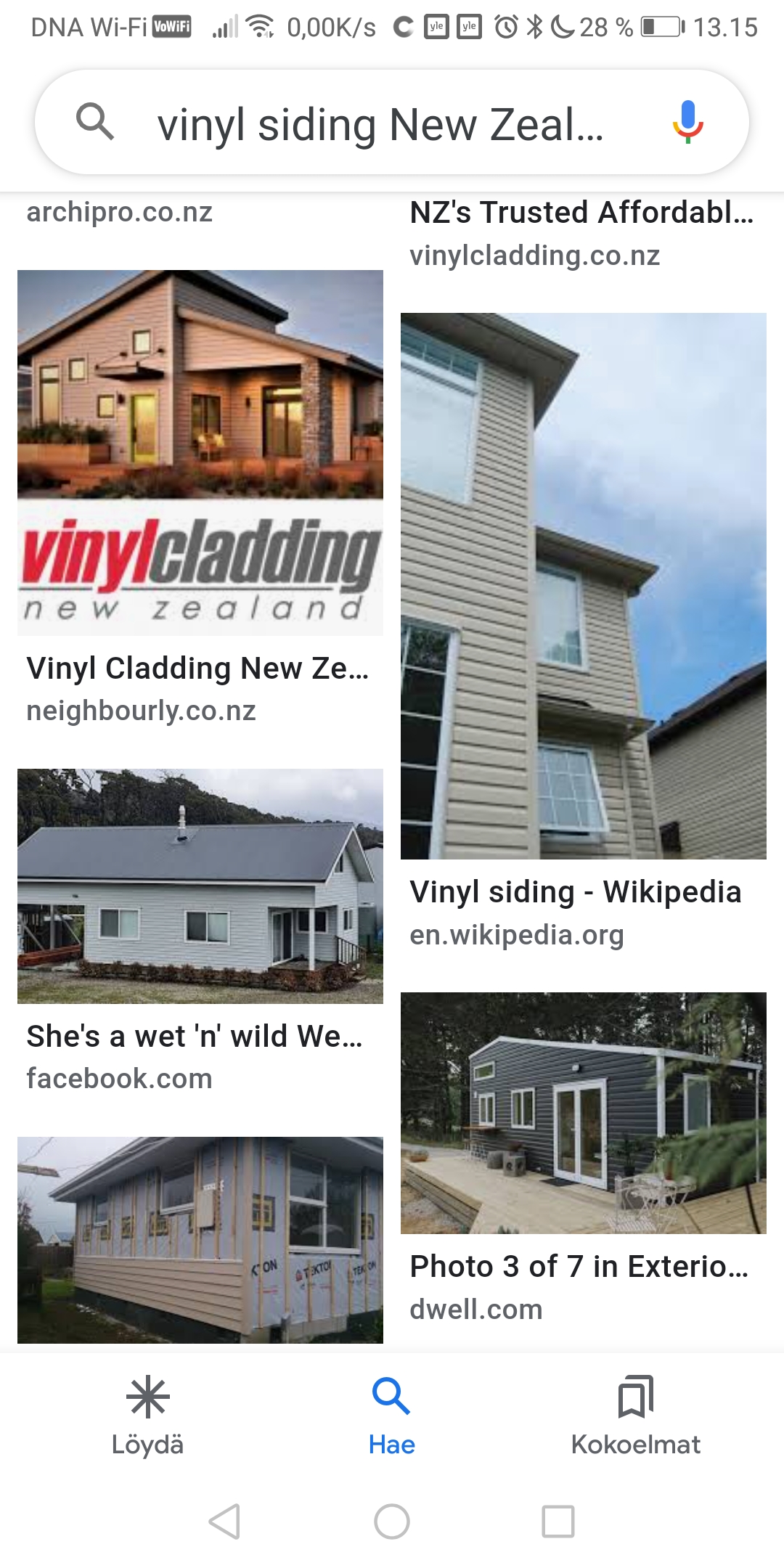Edit the 'vinyl siding New Zeal...' search query
Screen dimensions: 784x1568
coord(380,125)
